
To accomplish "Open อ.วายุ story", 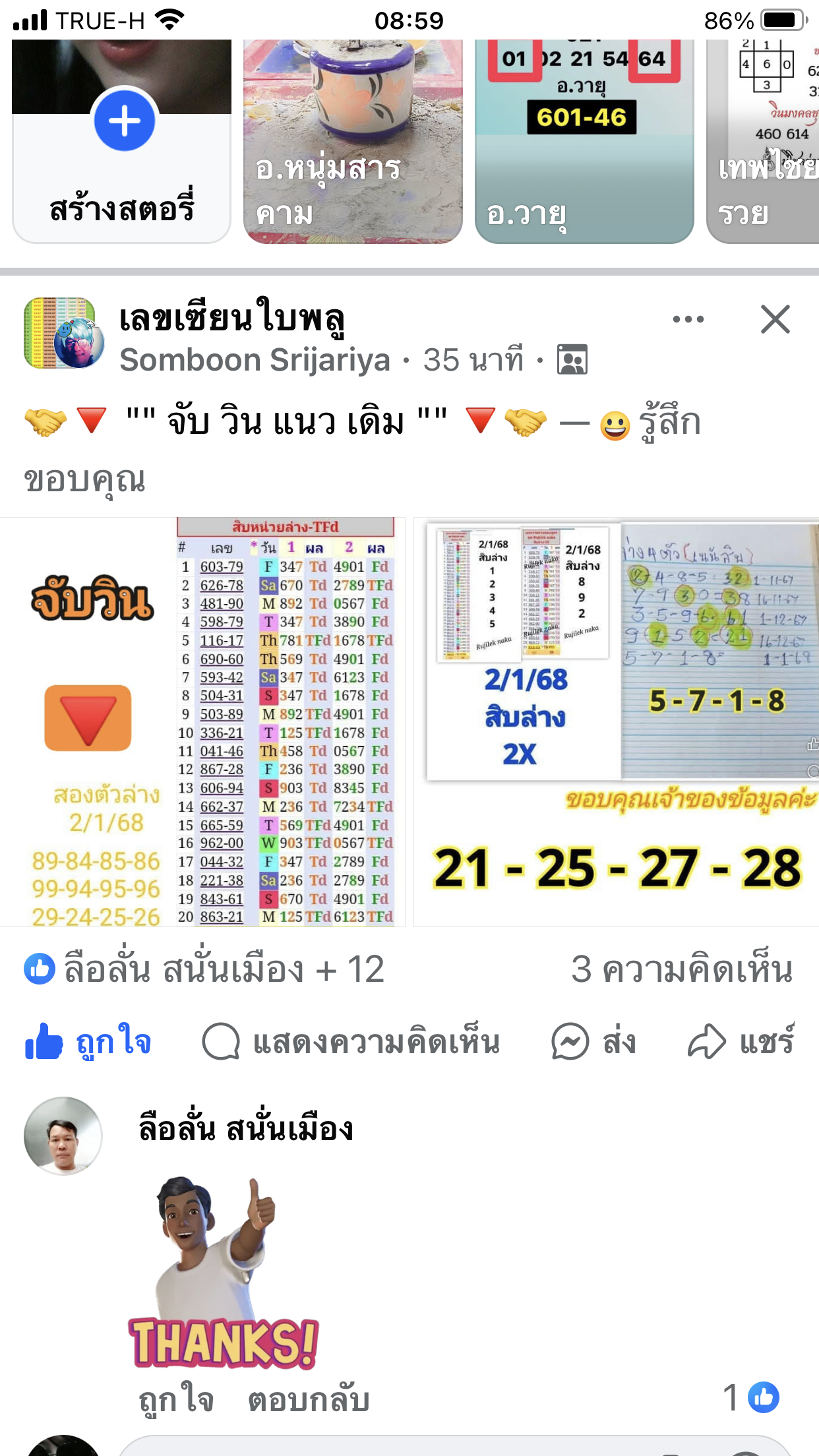I will 584,141.
